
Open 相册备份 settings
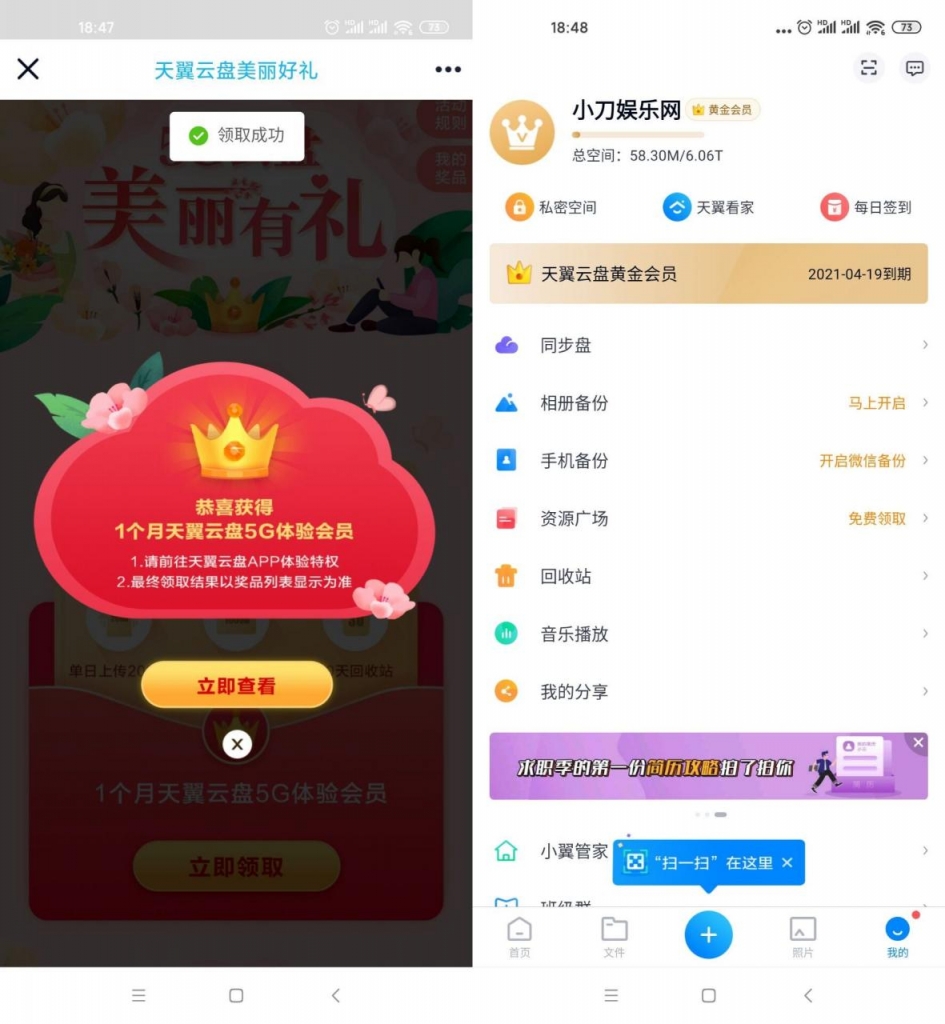click(x=708, y=403)
